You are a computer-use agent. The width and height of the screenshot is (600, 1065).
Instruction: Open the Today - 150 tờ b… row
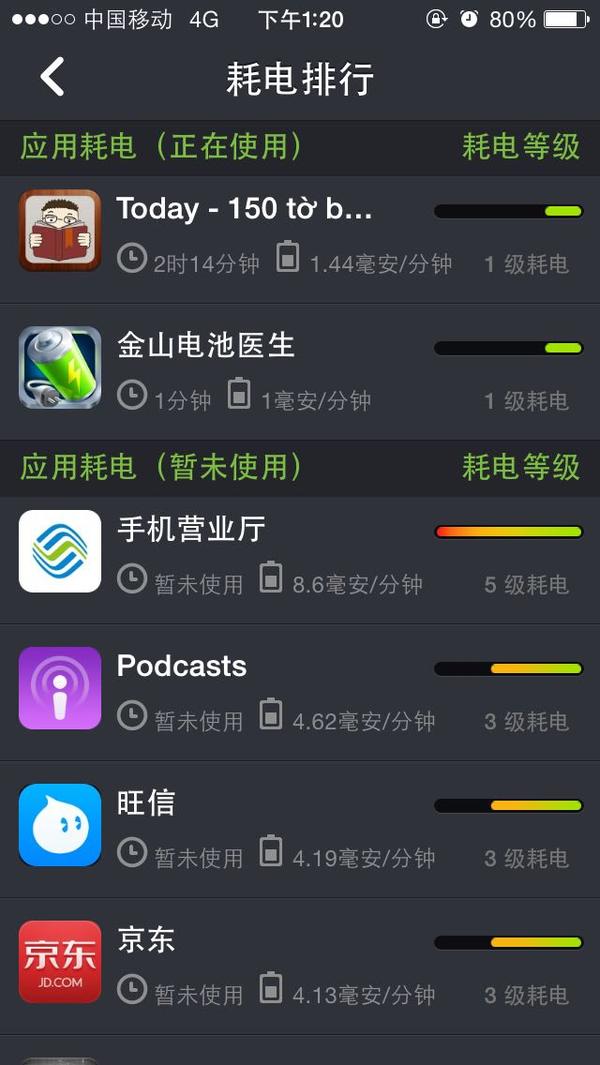click(300, 234)
